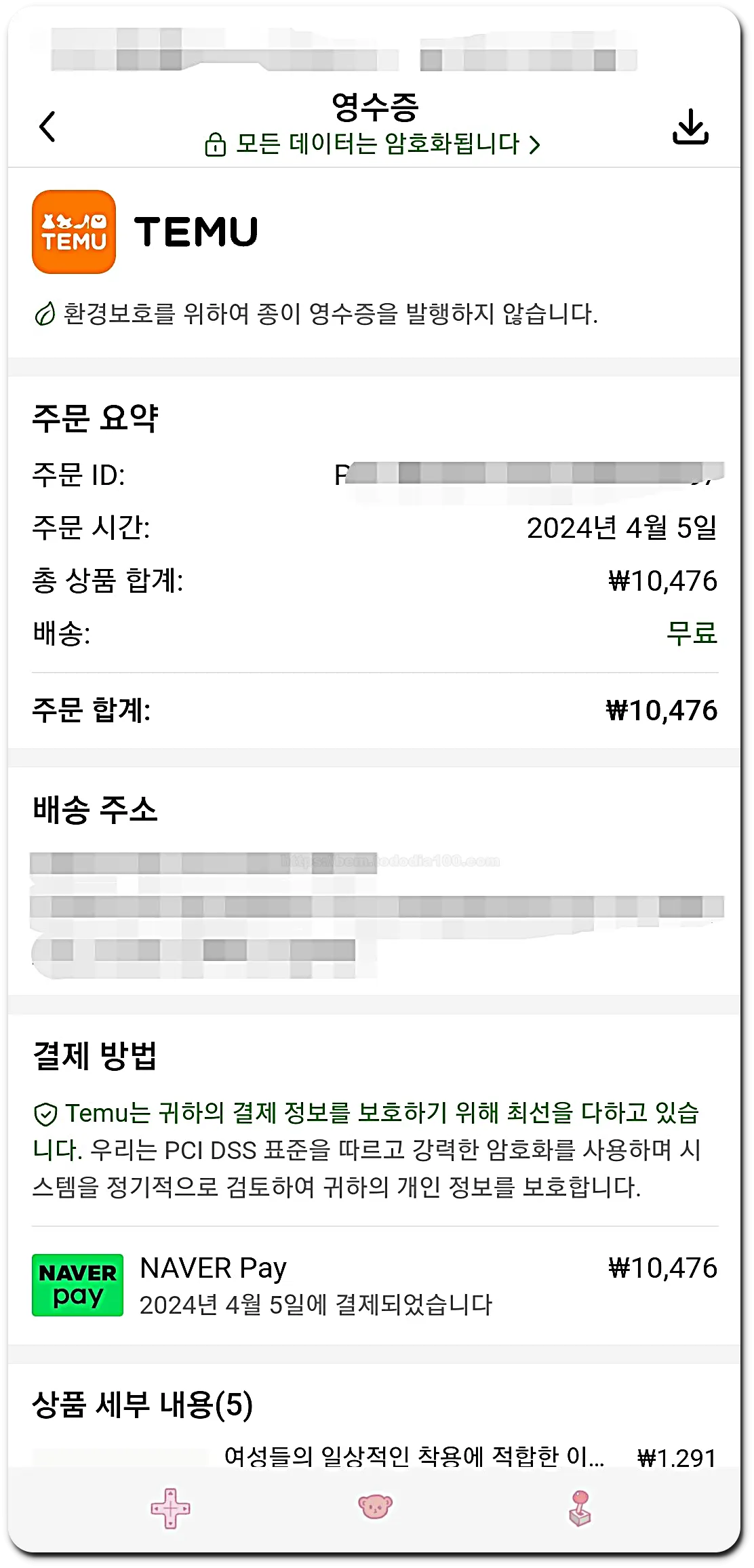Expand the data encryption details chevron
Screen dimensions: 754x1568
tap(535, 143)
